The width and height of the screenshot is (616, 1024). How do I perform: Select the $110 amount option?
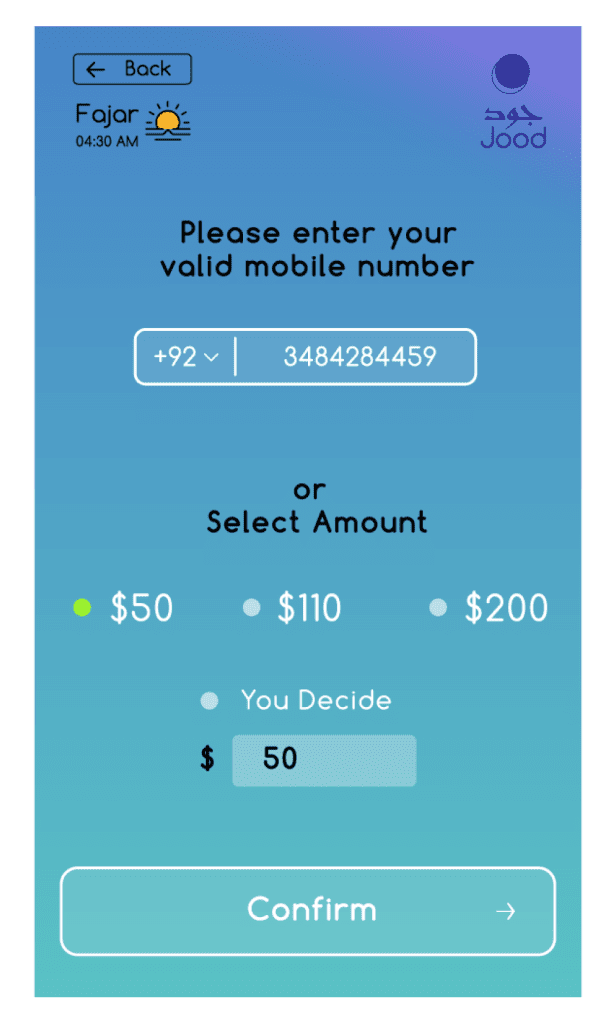point(252,607)
